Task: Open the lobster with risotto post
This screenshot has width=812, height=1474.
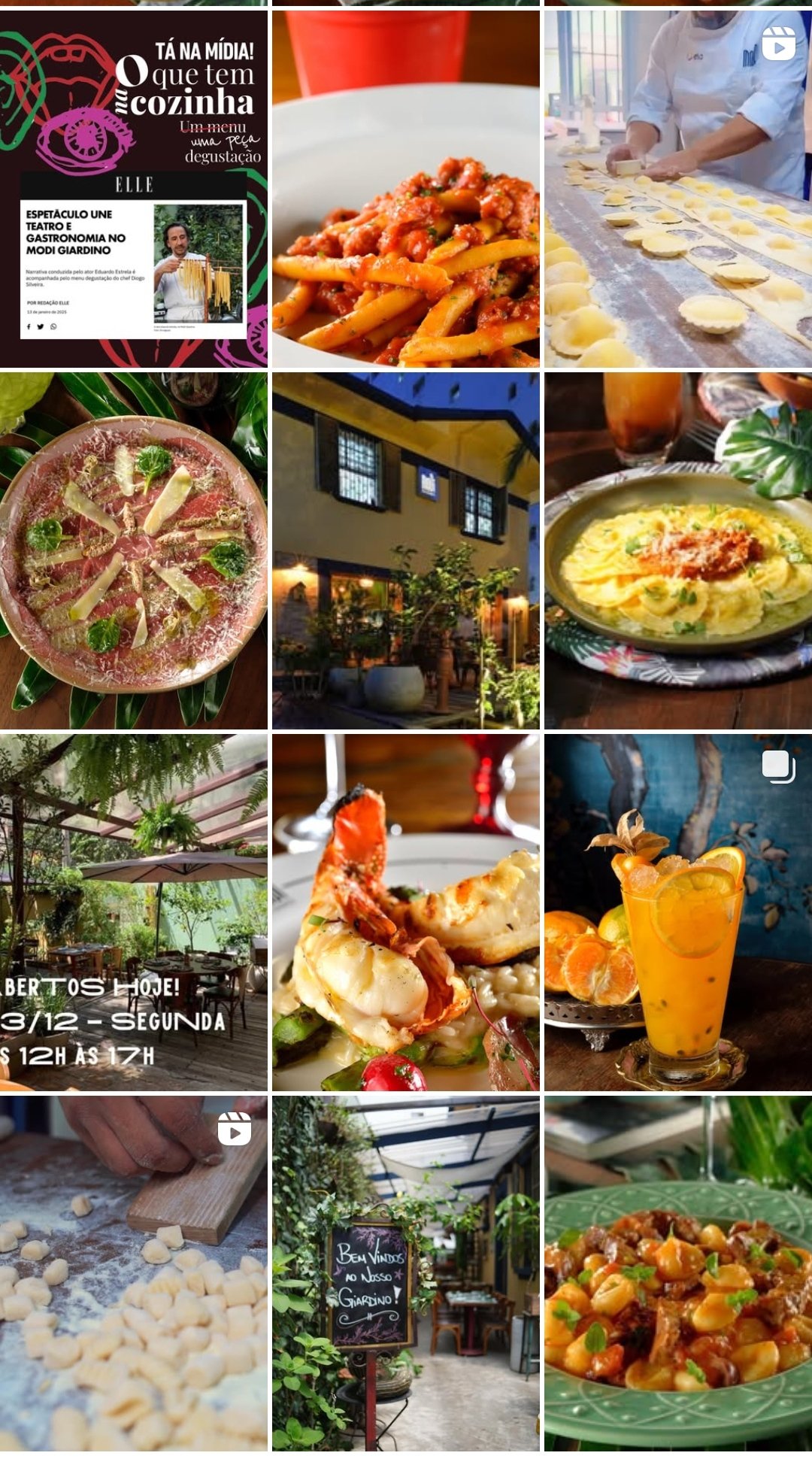Action: tap(406, 912)
